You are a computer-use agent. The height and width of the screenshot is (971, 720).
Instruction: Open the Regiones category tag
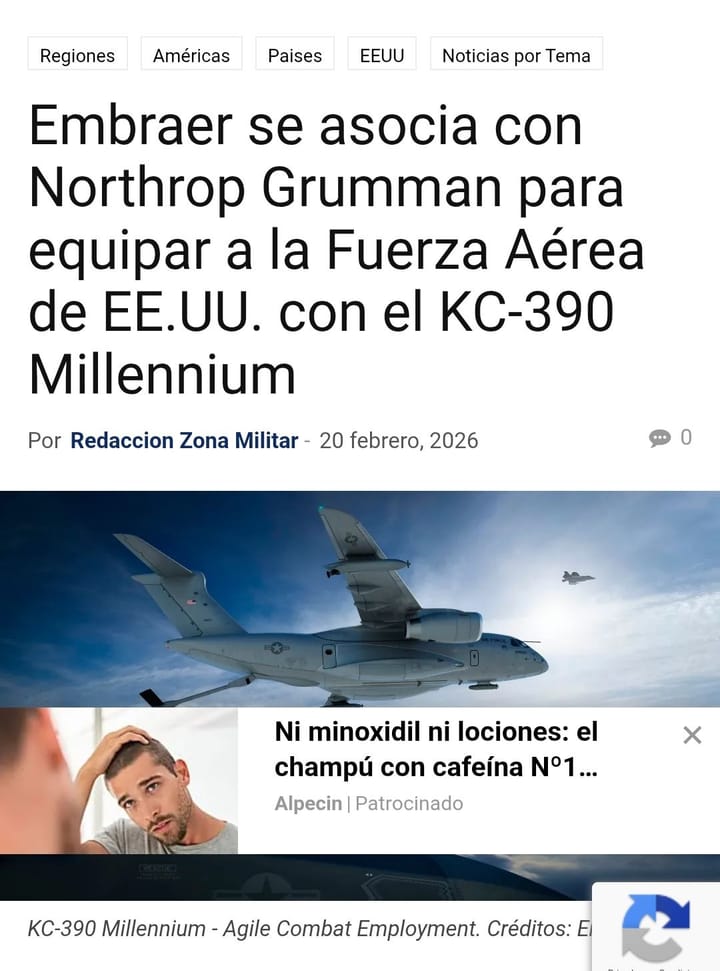(x=77, y=56)
